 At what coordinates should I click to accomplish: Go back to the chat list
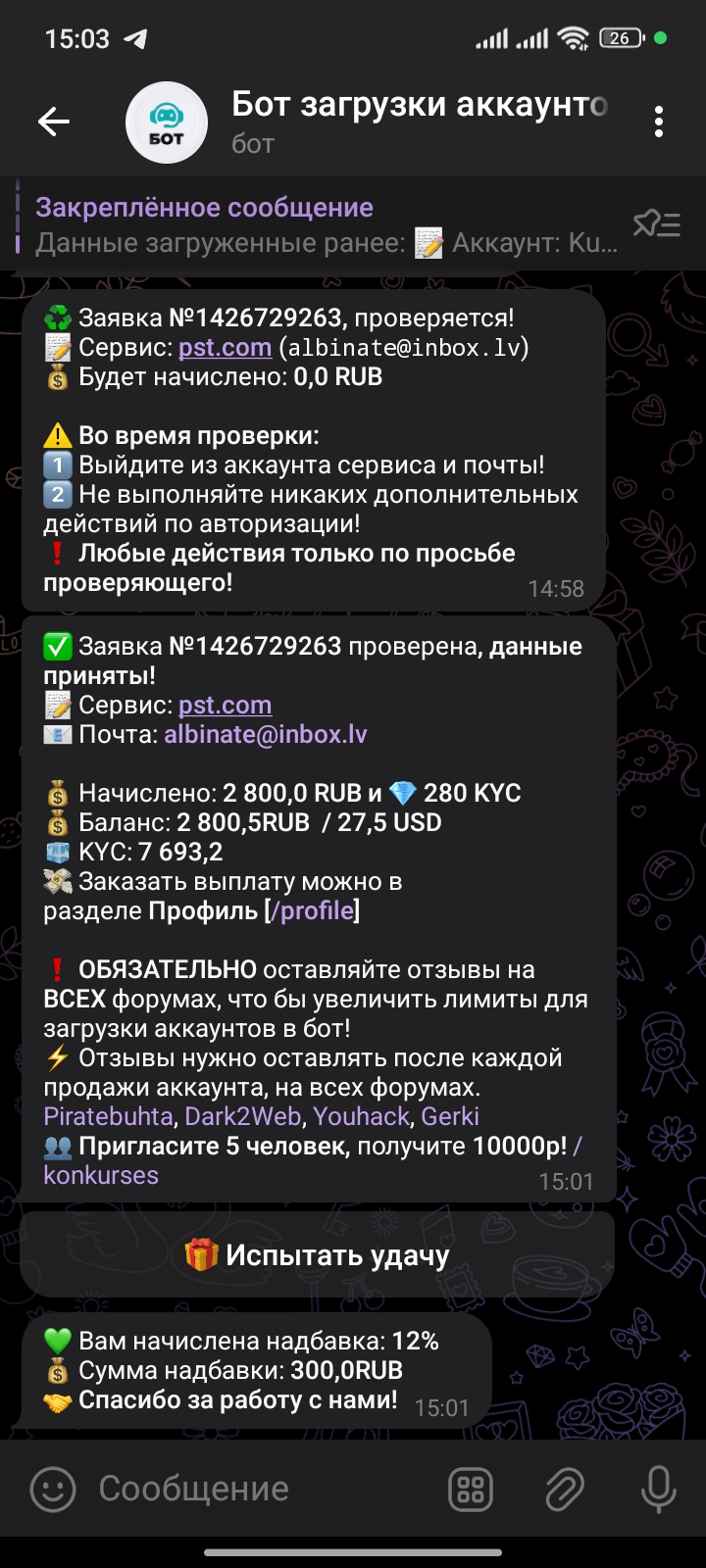point(54,122)
